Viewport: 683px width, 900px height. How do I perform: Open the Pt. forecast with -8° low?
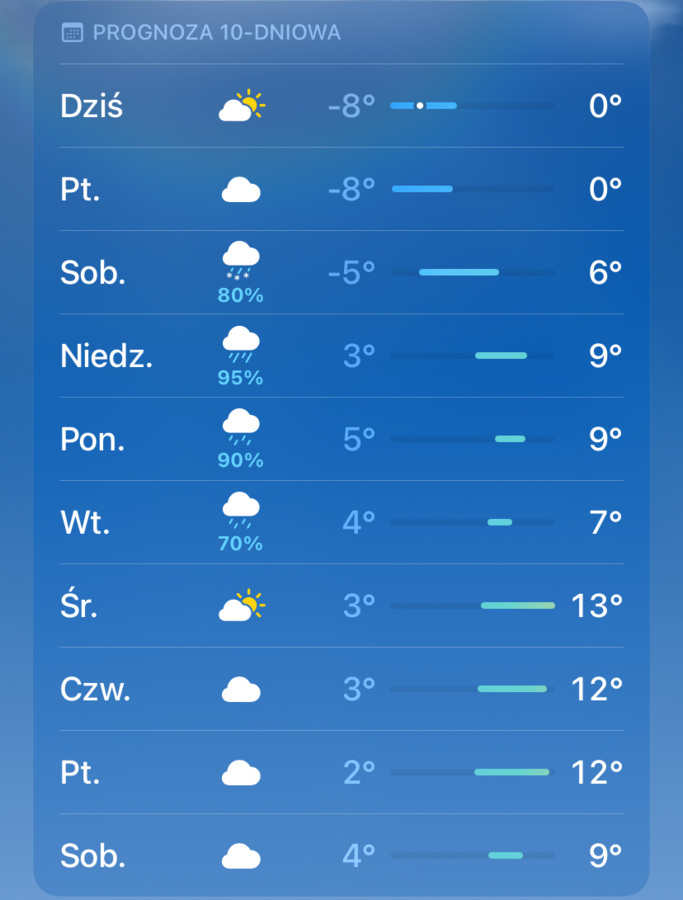click(x=341, y=189)
